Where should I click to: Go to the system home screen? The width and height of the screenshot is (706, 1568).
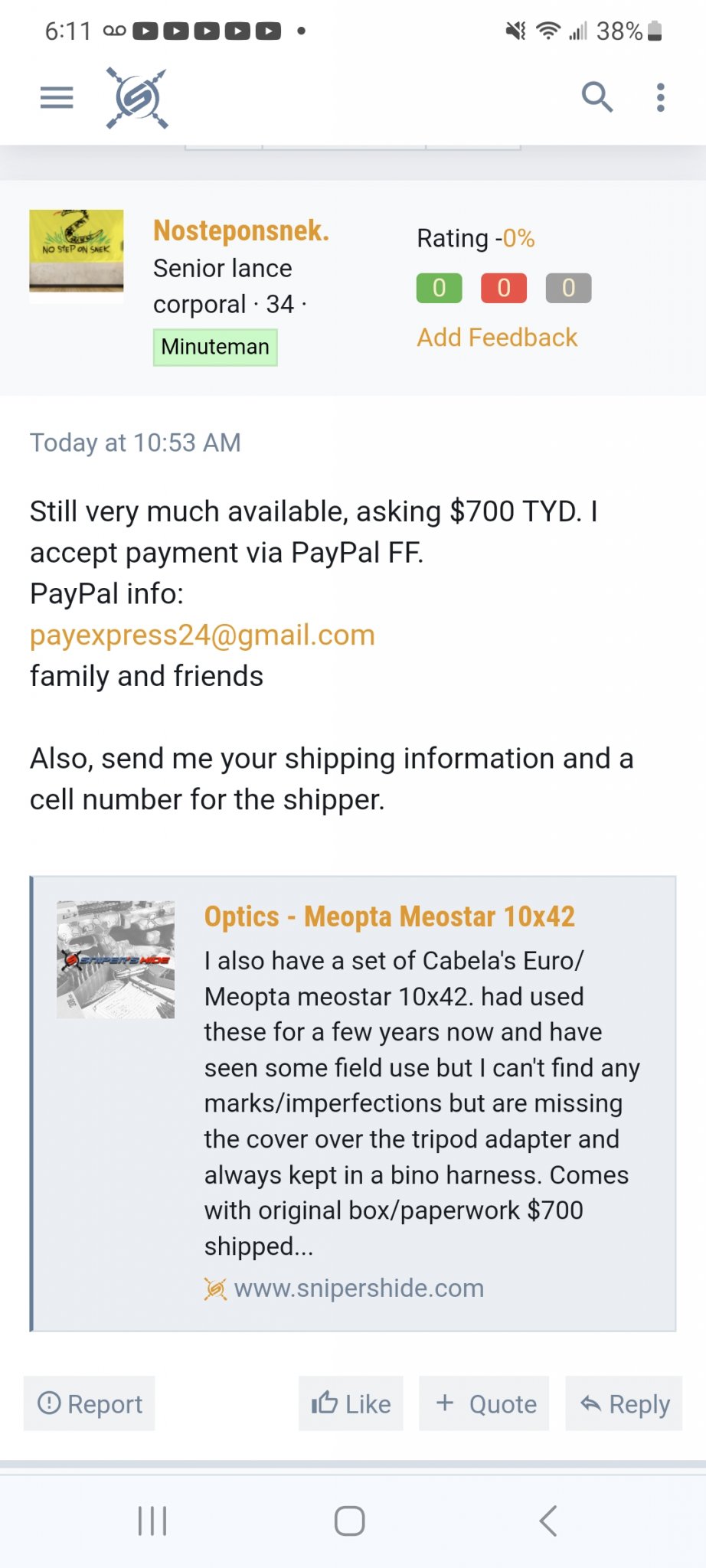350,1521
